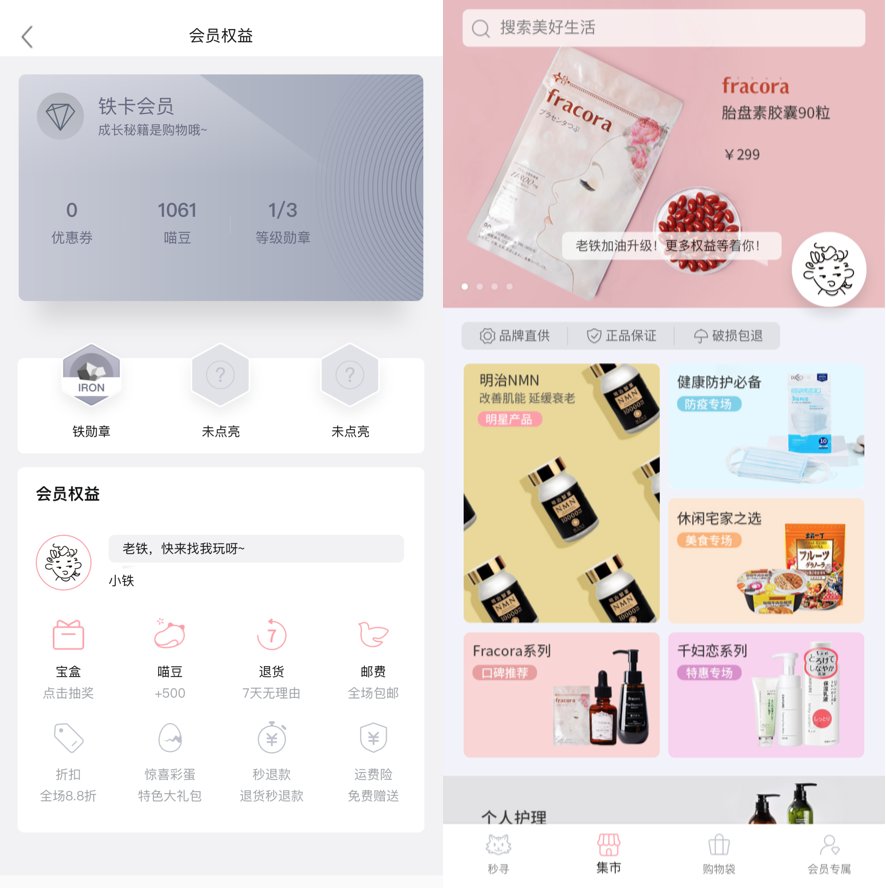Image resolution: width=886 pixels, height=888 pixels.
Task: Open the Fracora系列 口碑推荐 card
Action: click(x=561, y=694)
